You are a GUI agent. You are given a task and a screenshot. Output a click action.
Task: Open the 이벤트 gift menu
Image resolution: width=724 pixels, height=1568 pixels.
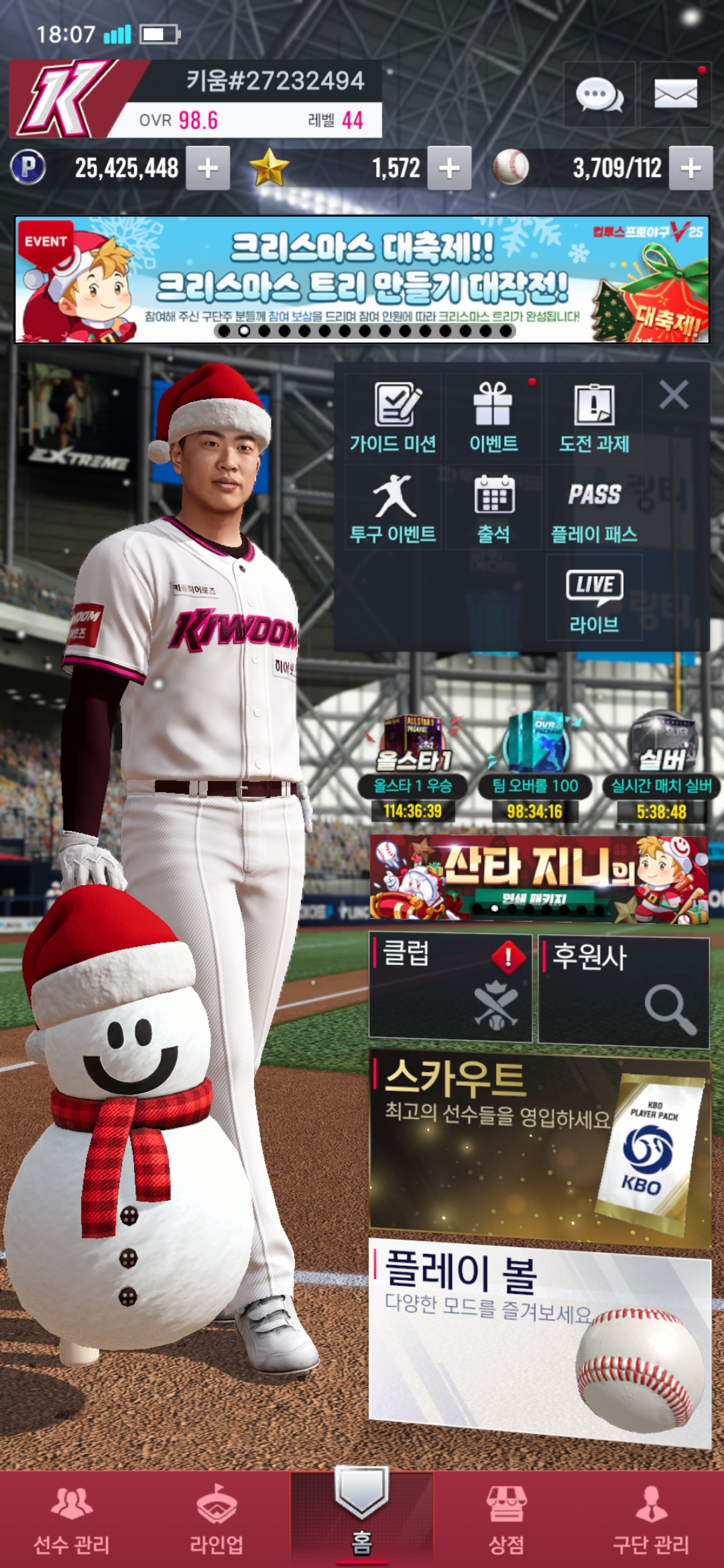(493, 416)
